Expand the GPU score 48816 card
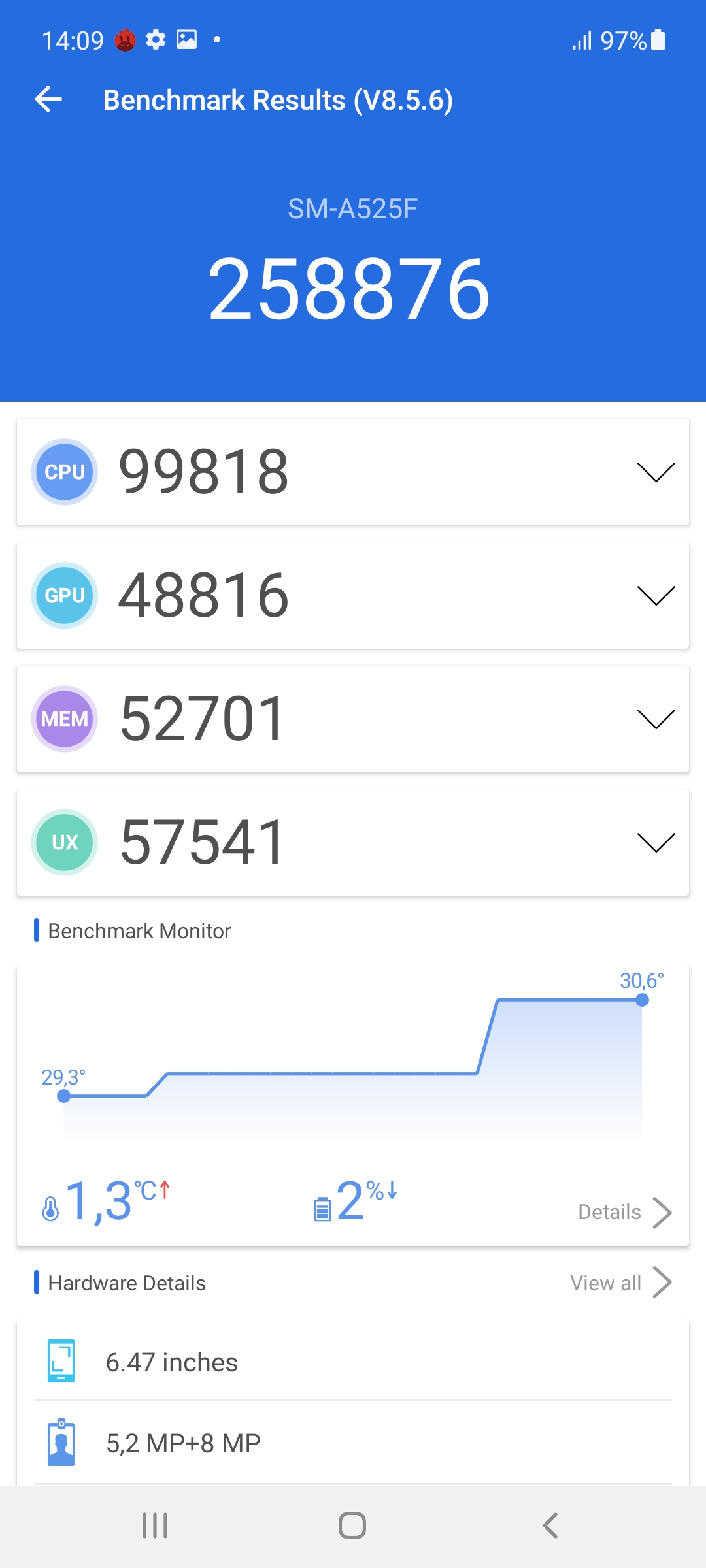The width and height of the screenshot is (706, 1568). click(656, 595)
